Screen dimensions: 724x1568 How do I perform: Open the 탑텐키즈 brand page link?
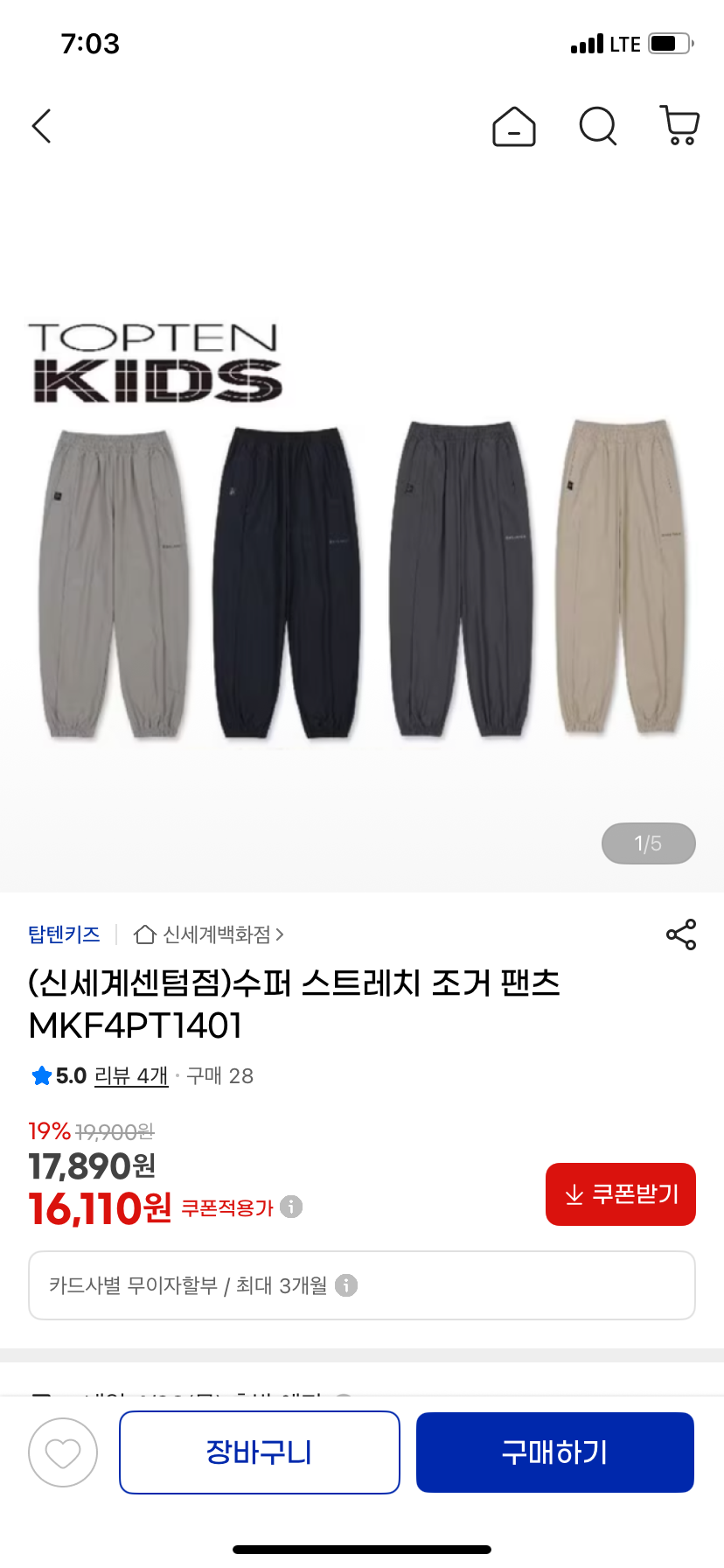63,934
